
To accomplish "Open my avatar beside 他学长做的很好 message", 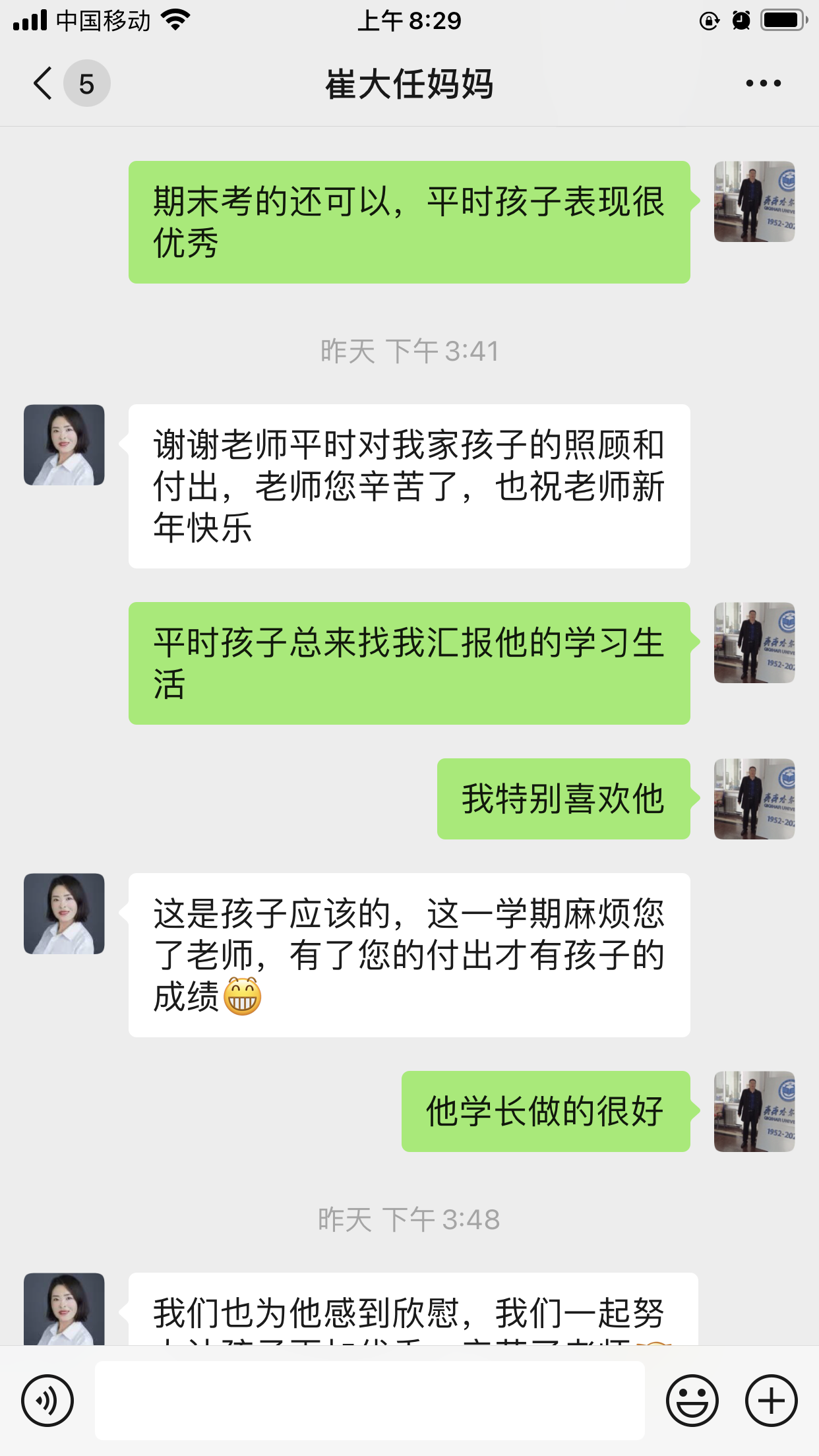I will tap(754, 1111).
